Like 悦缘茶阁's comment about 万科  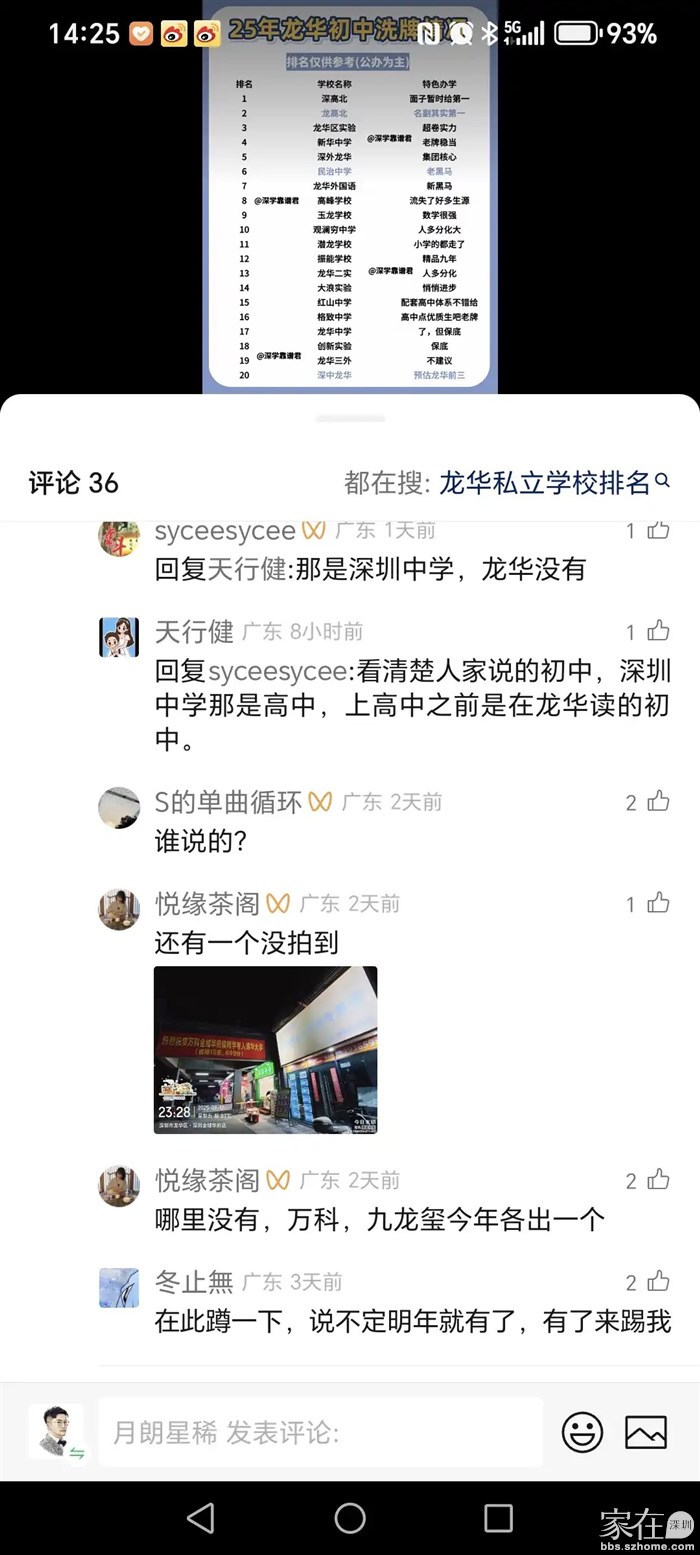(x=657, y=1180)
